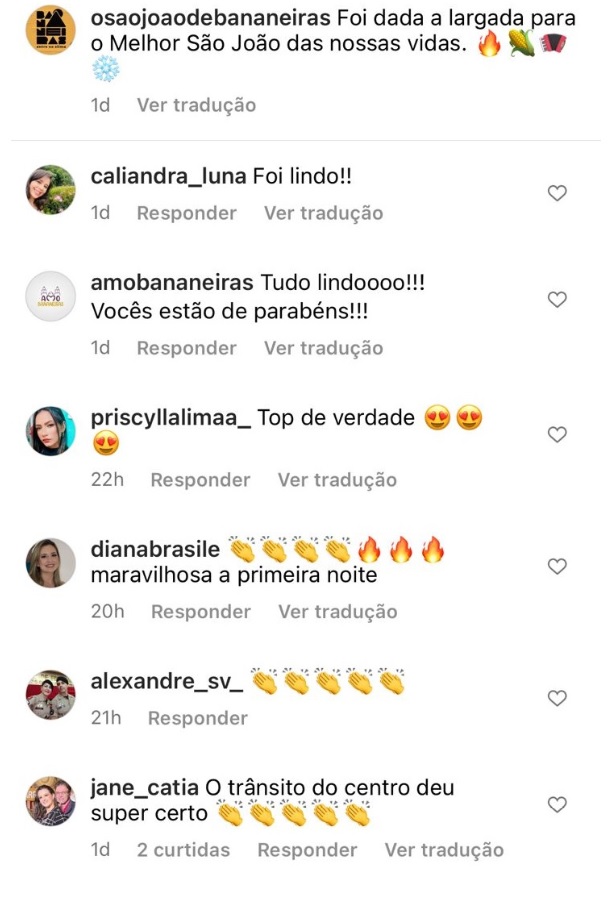
Task: Like jane_catia's comment
Action: tap(557, 804)
